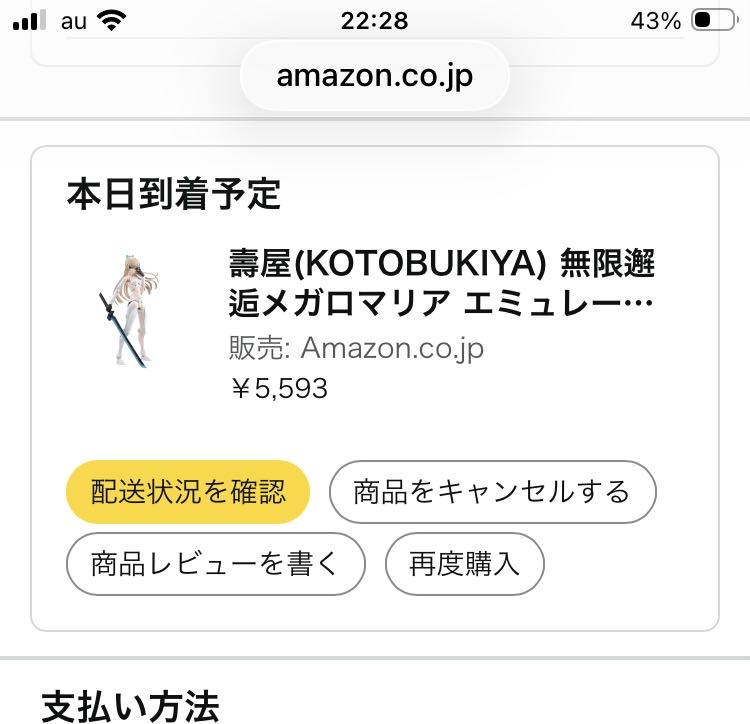Check delivery status with 配送状況を確認

pyautogui.click(x=188, y=492)
